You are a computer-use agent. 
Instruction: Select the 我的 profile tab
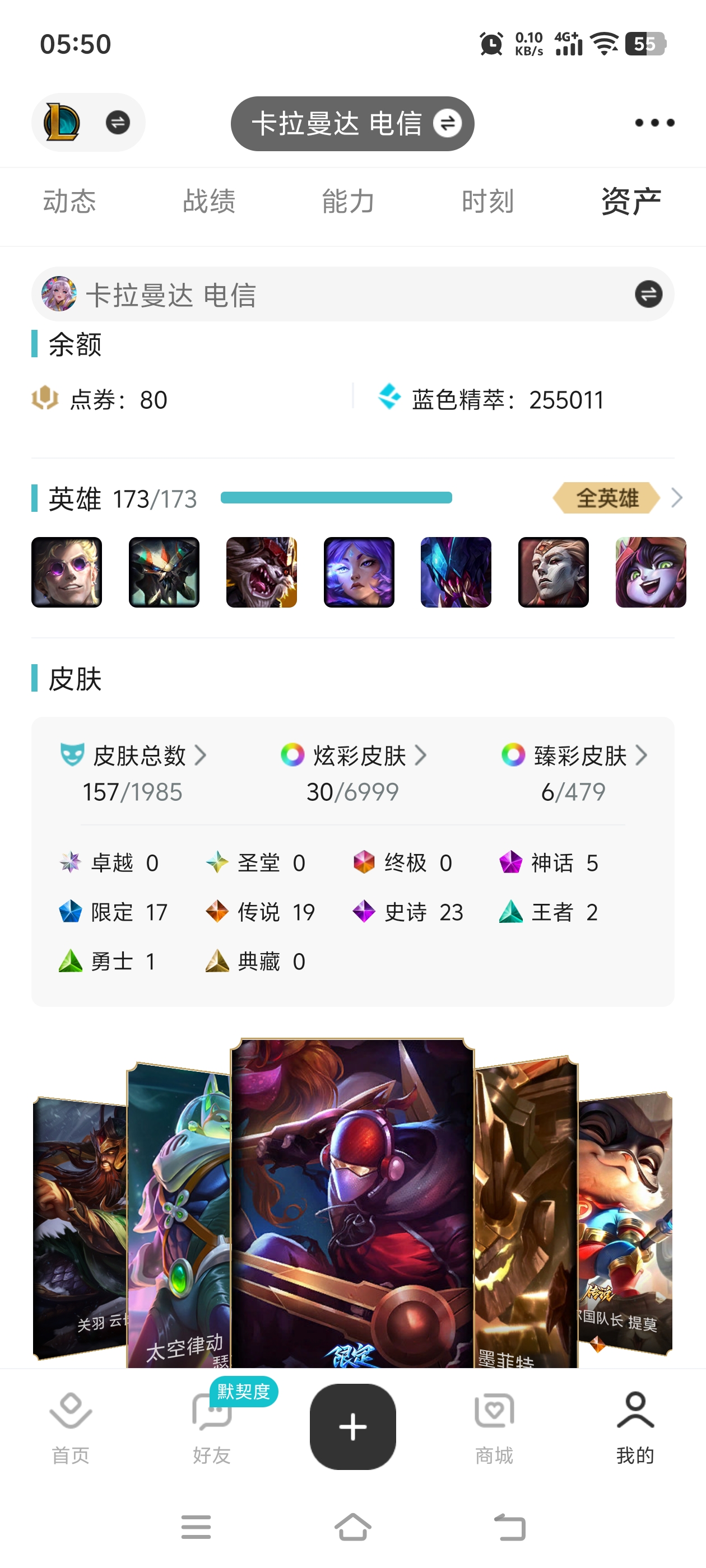pyautogui.click(x=635, y=1428)
